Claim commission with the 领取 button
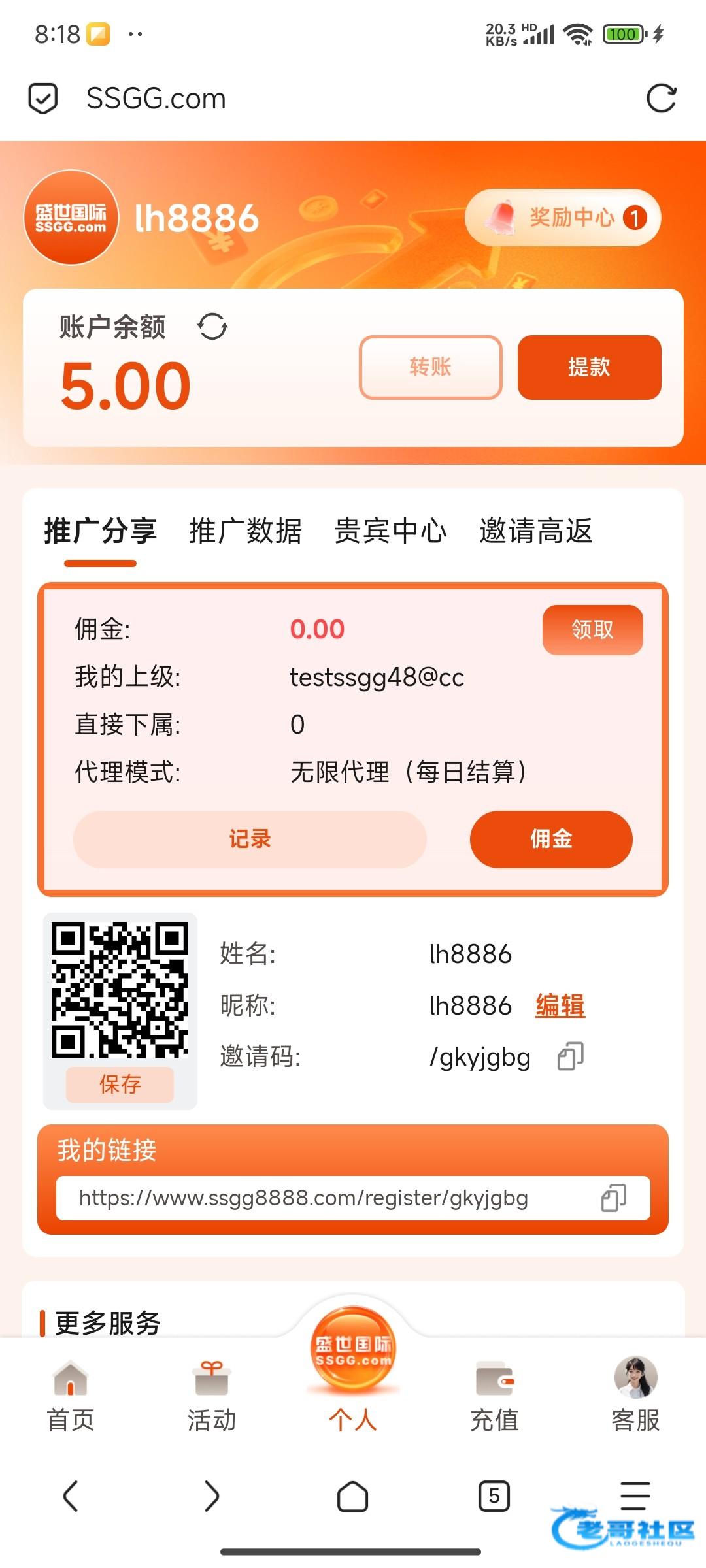 [592, 630]
